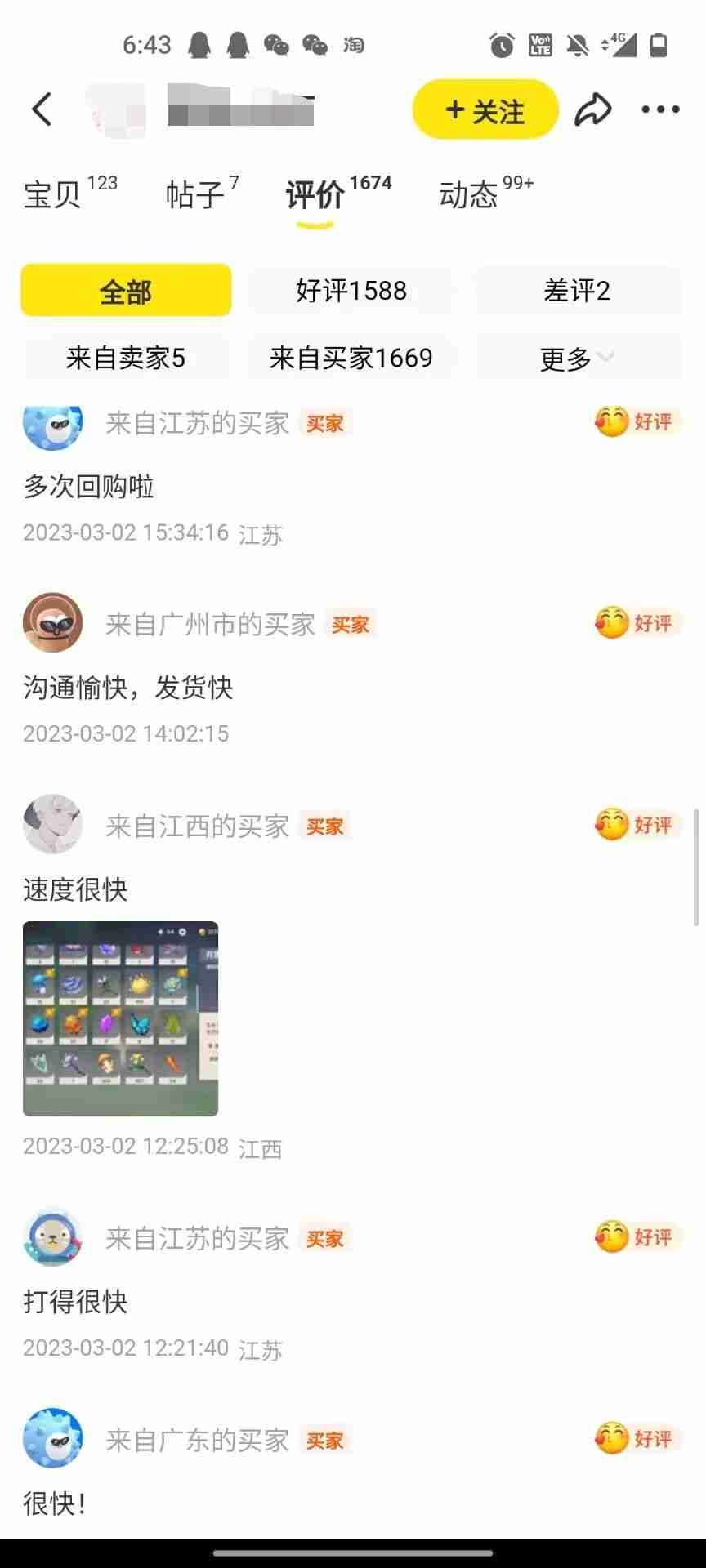Share this seller profile

pyautogui.click(x=592, y=109)
